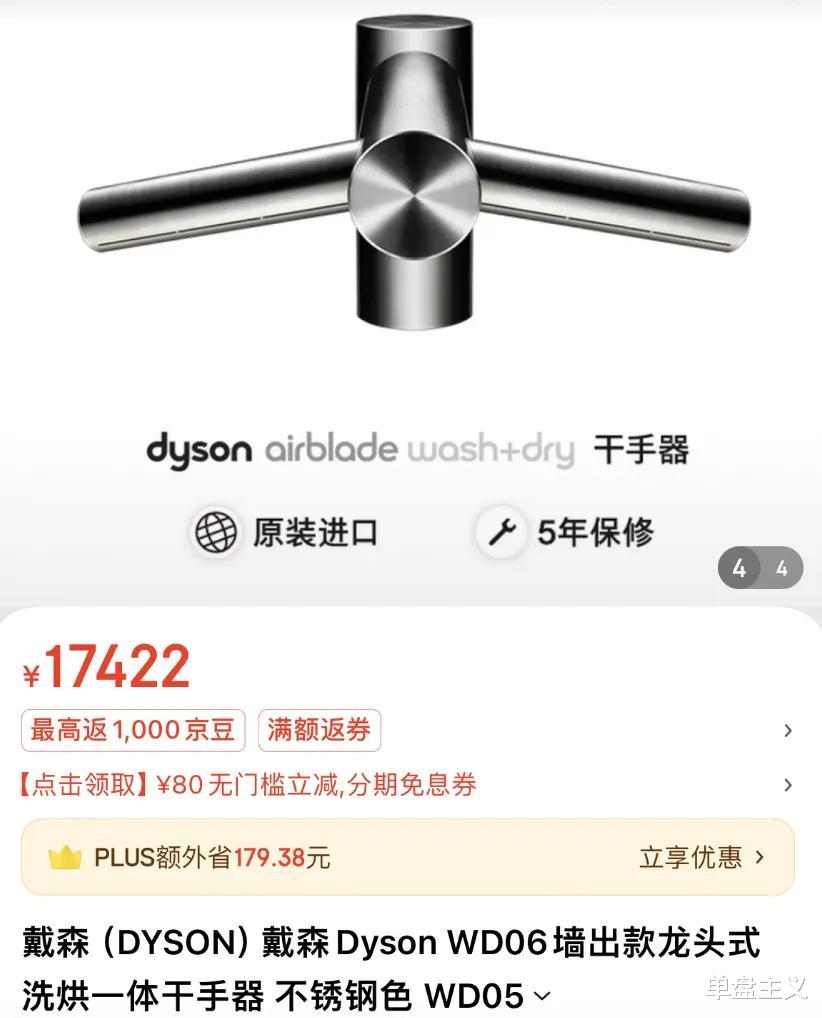The image size is (822, 1018).
Task: Tap the 最高返1,000京豆 promotion tag
Action: [x=133, y=730]
